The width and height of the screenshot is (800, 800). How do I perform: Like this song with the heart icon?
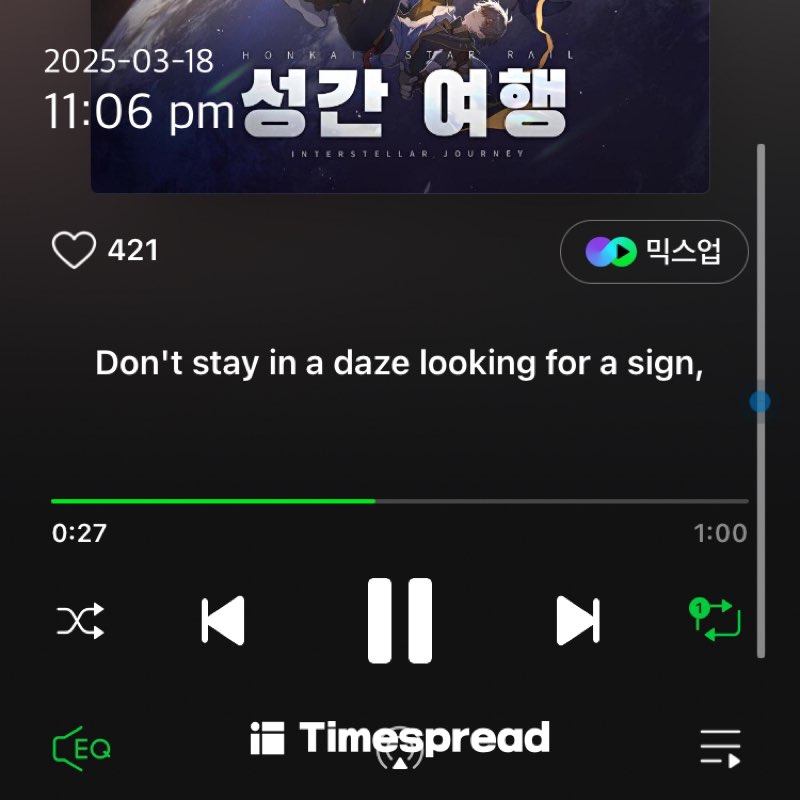[x=73, y=250]
